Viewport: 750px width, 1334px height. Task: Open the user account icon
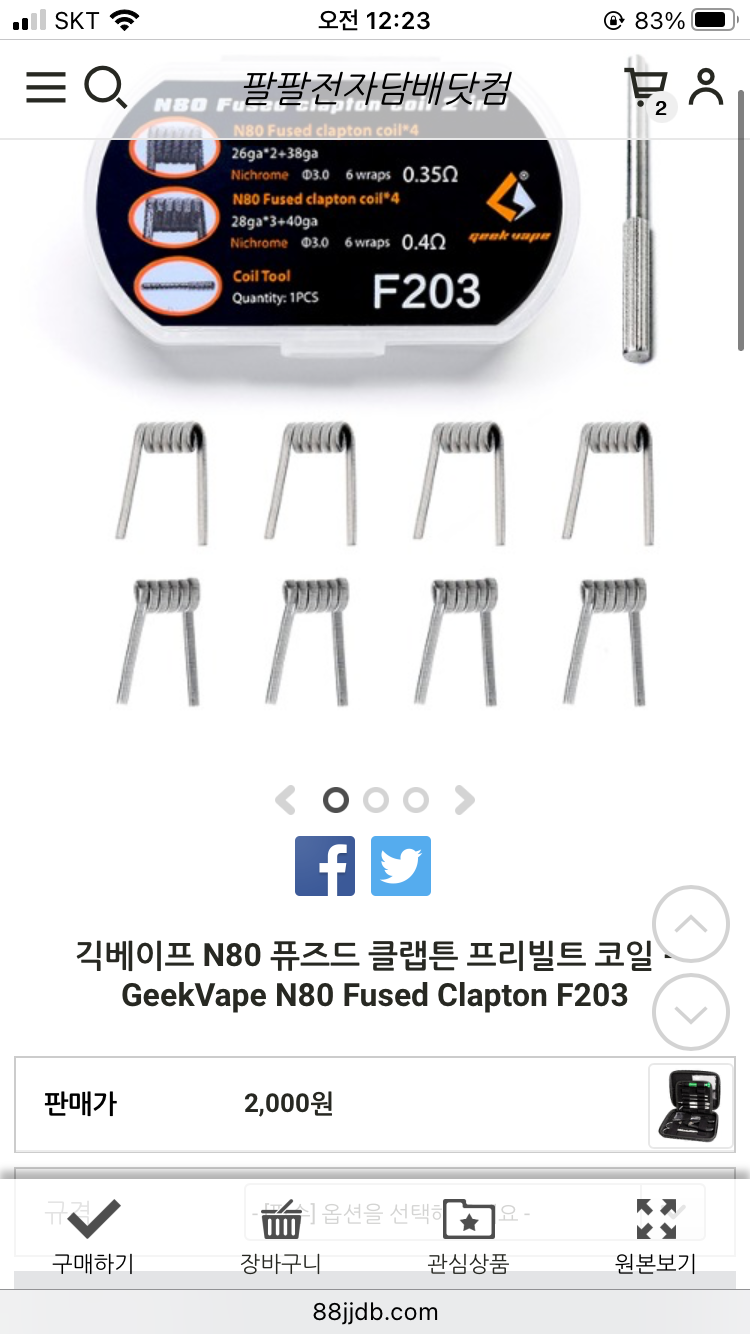pyautogui.click(x=706, y=87)
